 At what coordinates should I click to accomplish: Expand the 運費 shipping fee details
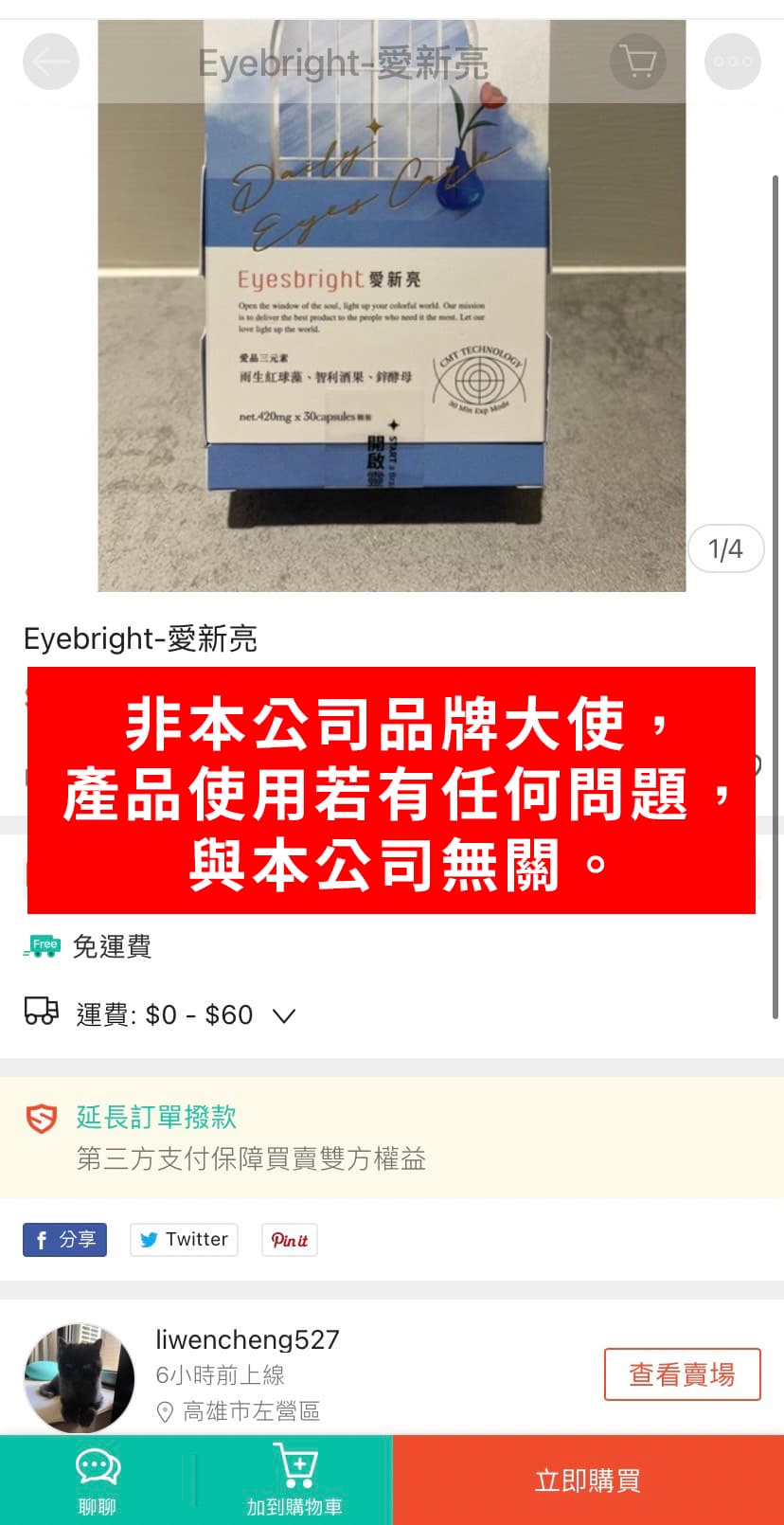pyautogui.click(x=283, y=1015)
